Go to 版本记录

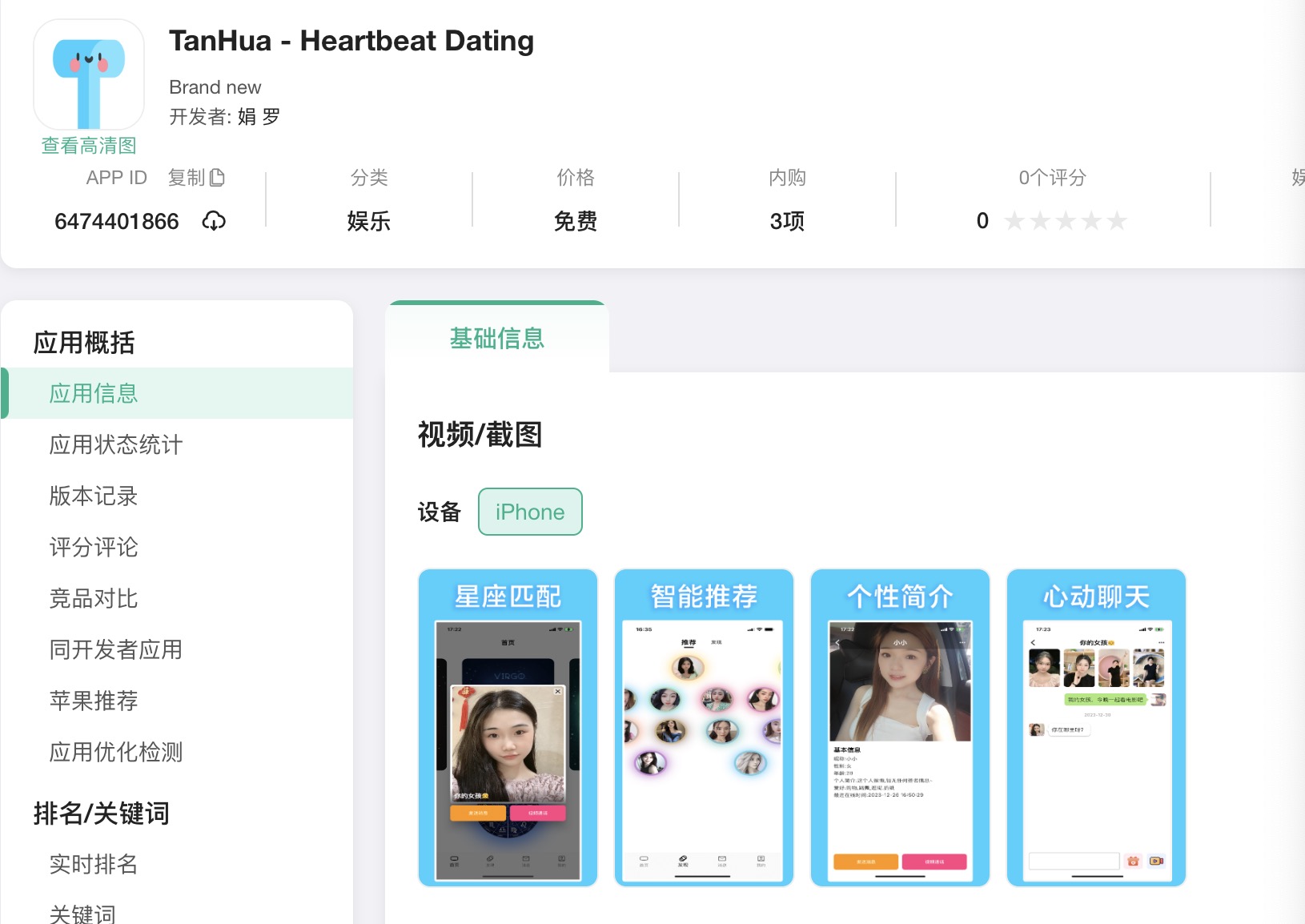(x=94, y=496)
